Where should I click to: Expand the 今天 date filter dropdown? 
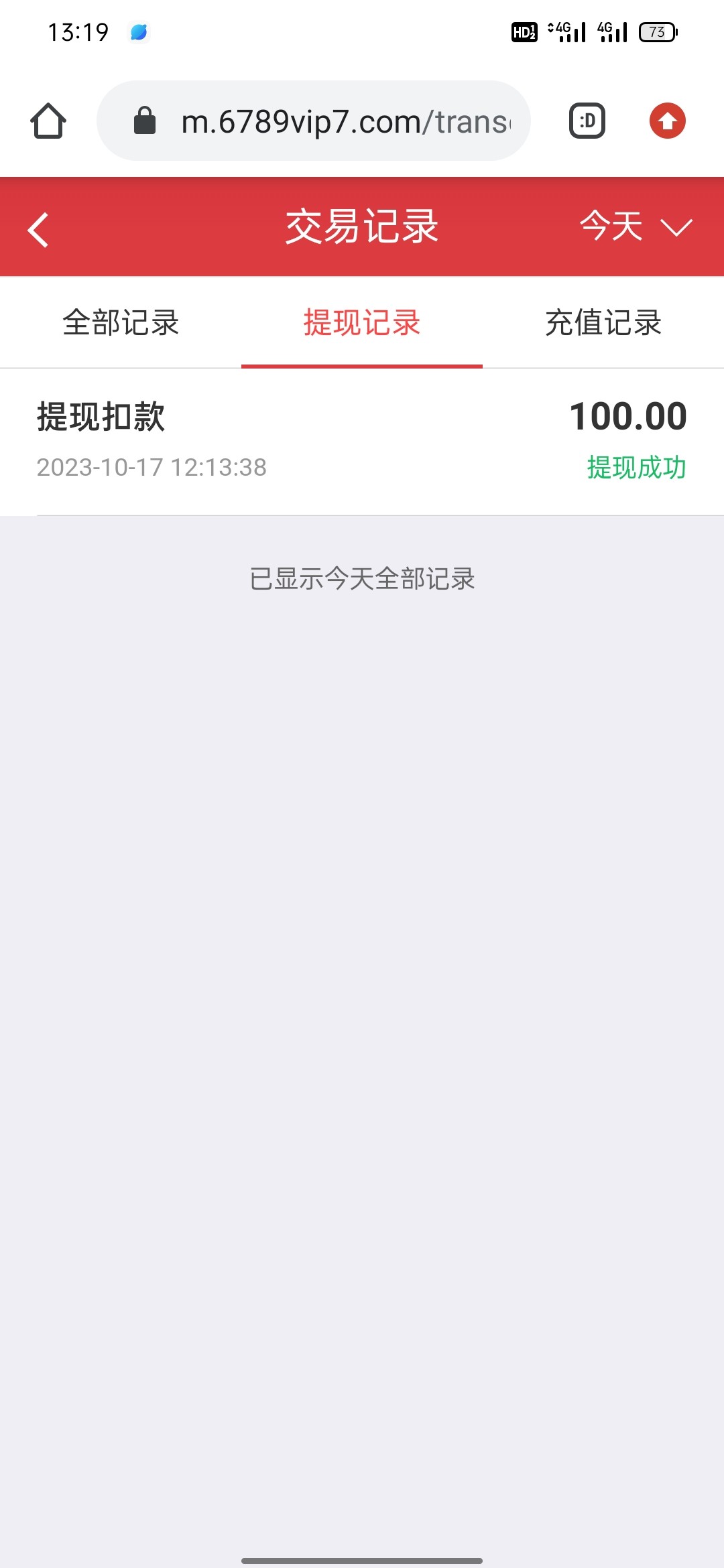point(634,226)
